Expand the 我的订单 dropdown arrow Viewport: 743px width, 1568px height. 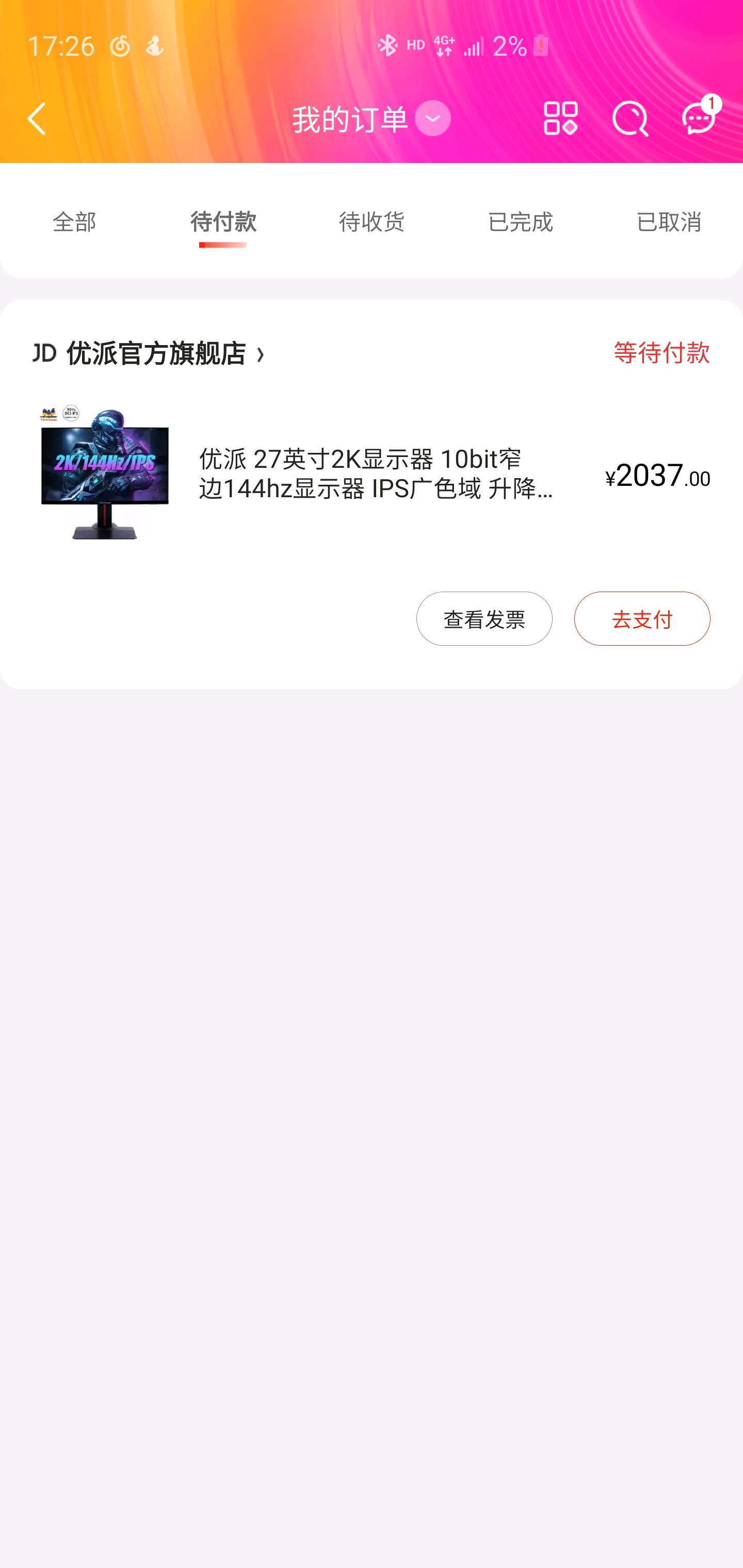[x=432, y=118]
